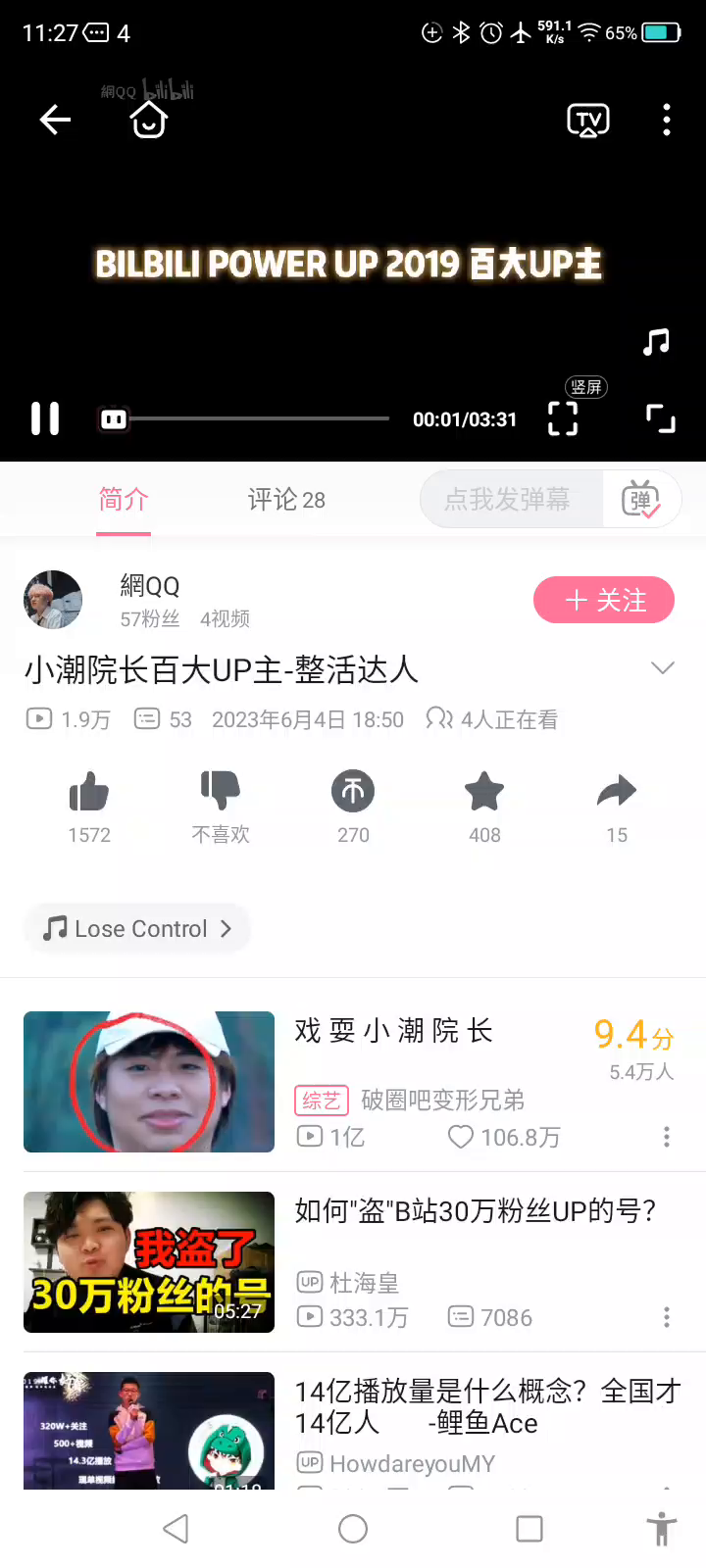
Task: Share this video
Action: point(617,792)
